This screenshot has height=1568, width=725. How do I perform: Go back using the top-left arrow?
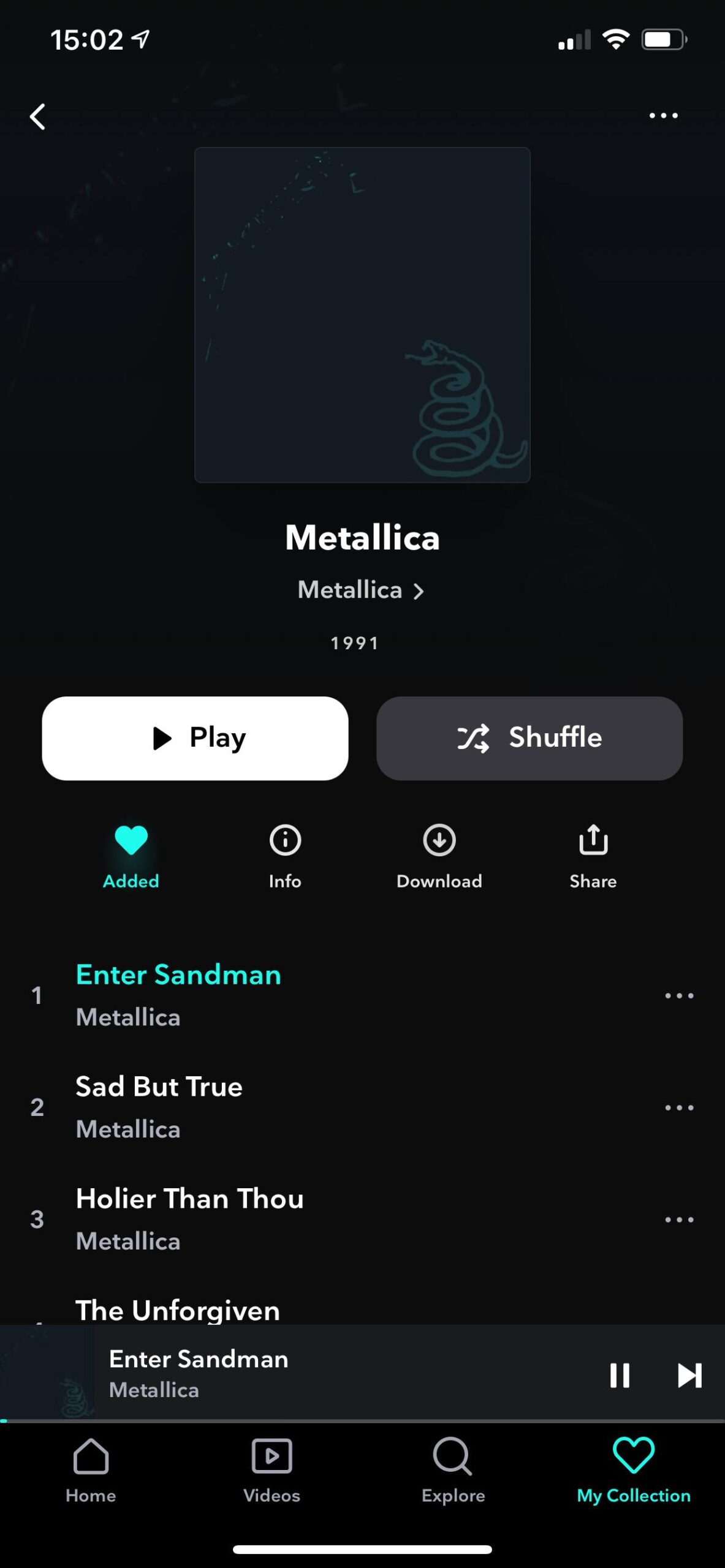click(38, 116)
